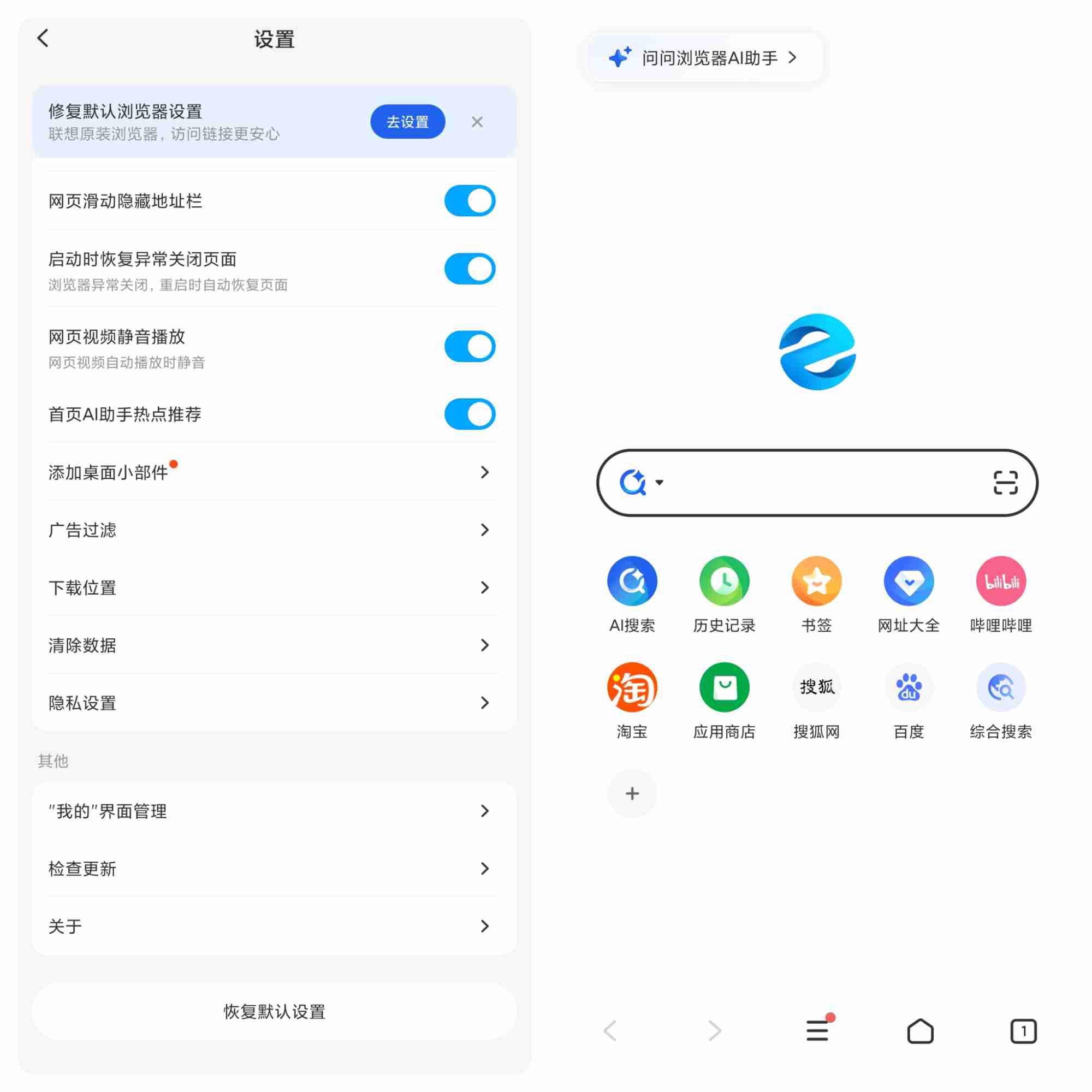The width and height of the screenshot is (1092, 1092).
Task: Dismiss the default browser repair banner
Action: (477, 122)
